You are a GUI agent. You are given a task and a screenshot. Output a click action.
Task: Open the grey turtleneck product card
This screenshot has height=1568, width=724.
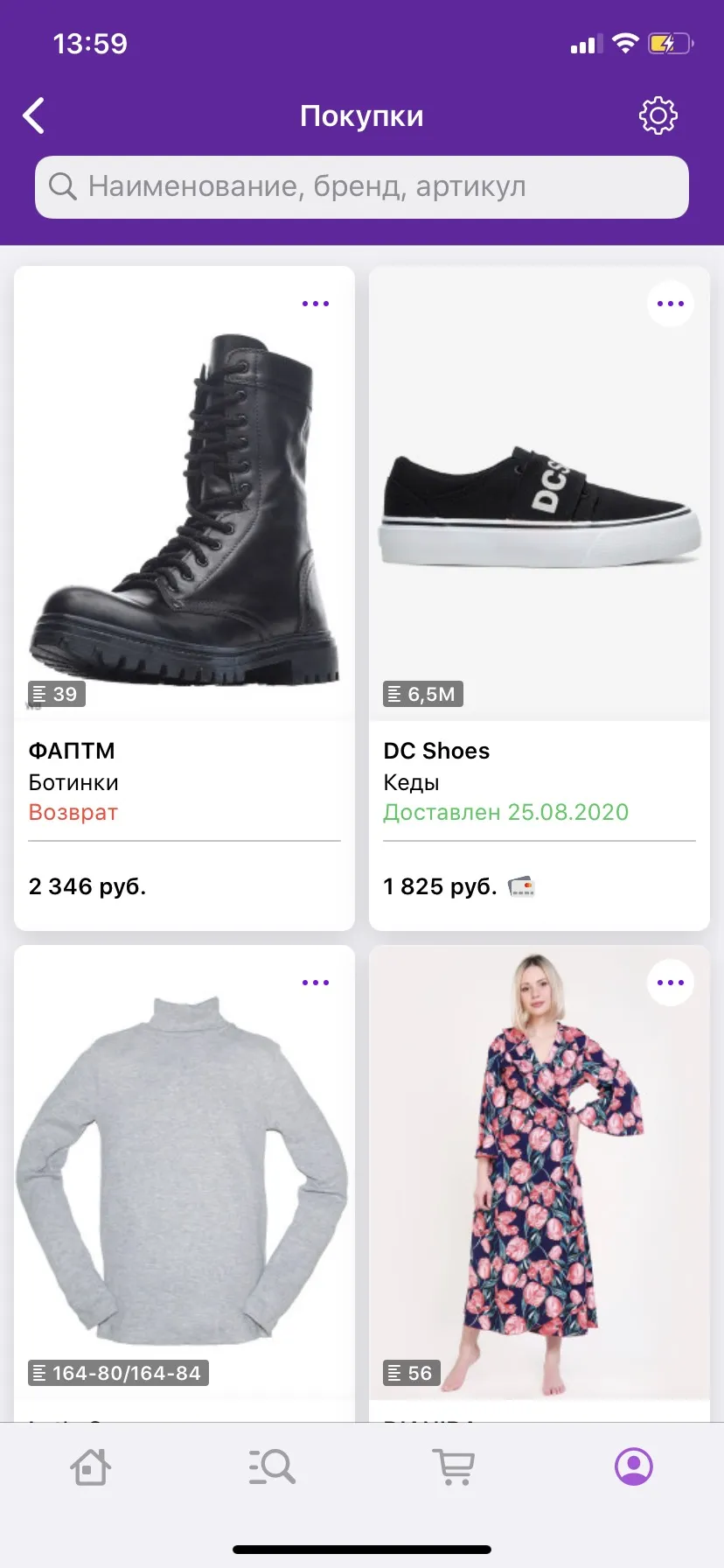coord(184,1183)
